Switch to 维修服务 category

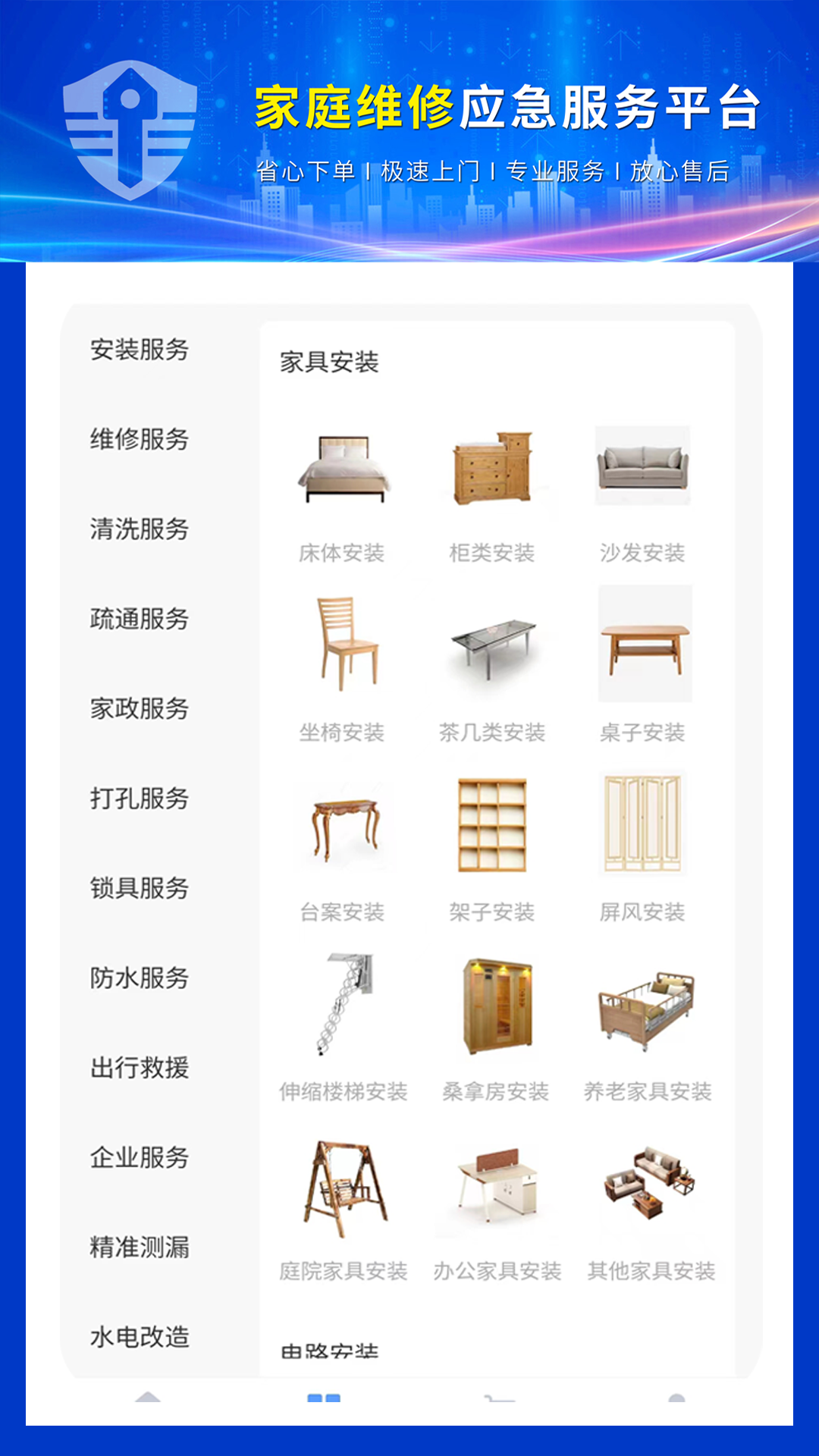(x=136, y=440)
